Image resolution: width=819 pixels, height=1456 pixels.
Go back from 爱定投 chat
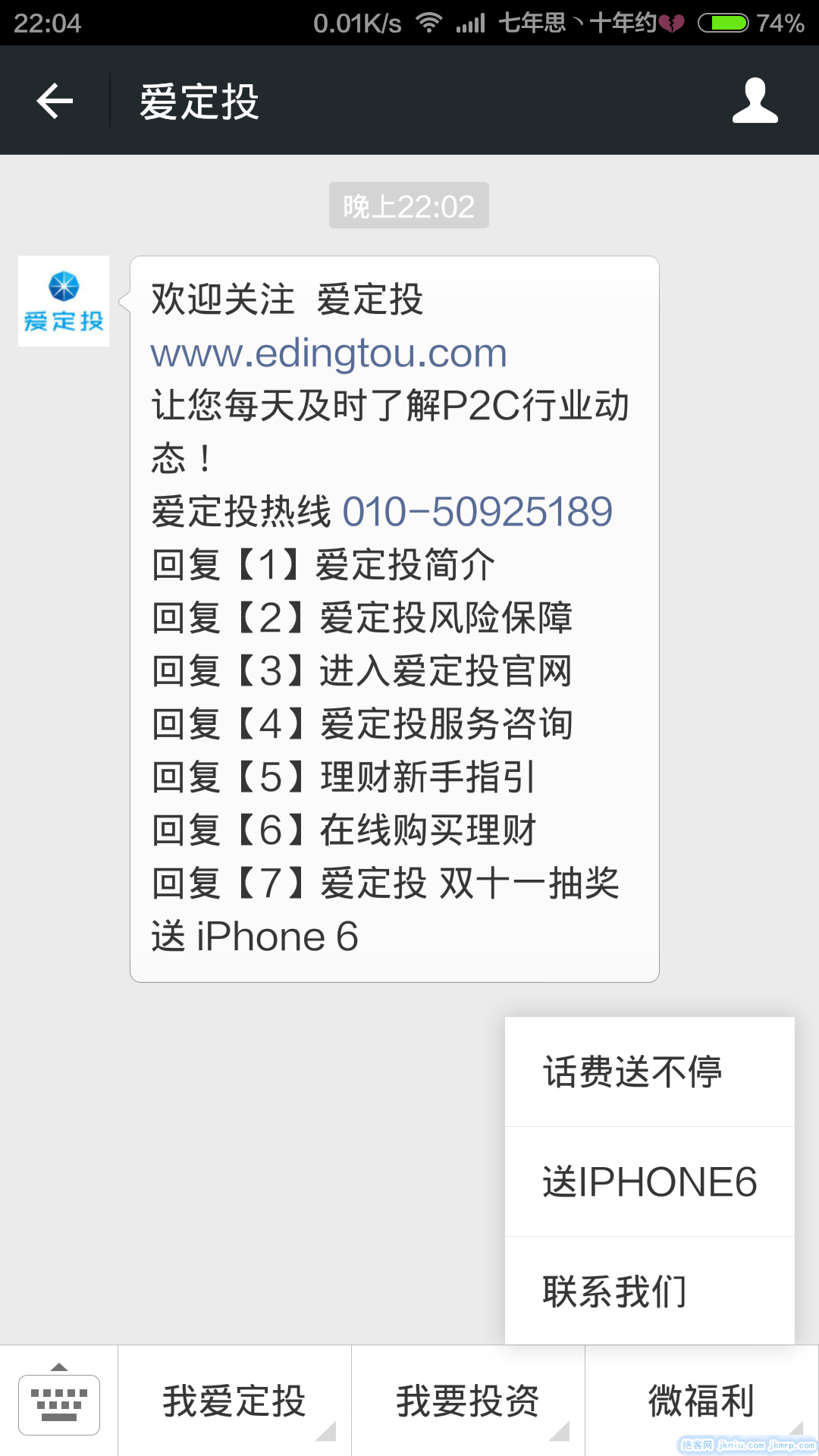tap(55, 101)
